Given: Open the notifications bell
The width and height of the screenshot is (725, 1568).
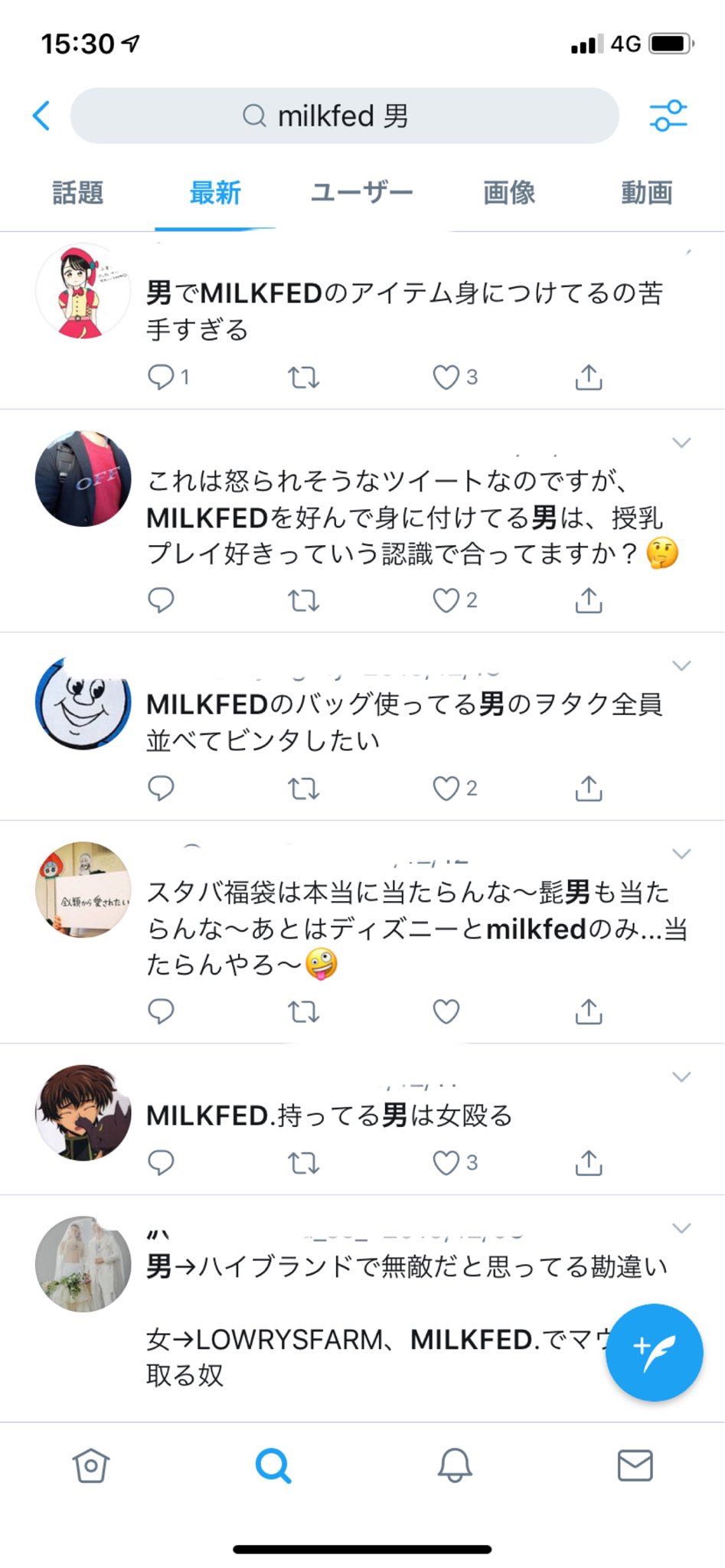Looking at the screenshot, I should 454,1465.
